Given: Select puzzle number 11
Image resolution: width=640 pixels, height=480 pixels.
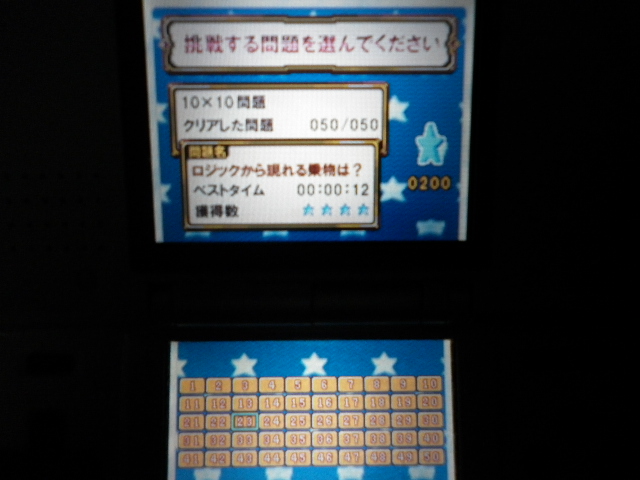Looking at the screenshot, I should click(x=193, y=402).
